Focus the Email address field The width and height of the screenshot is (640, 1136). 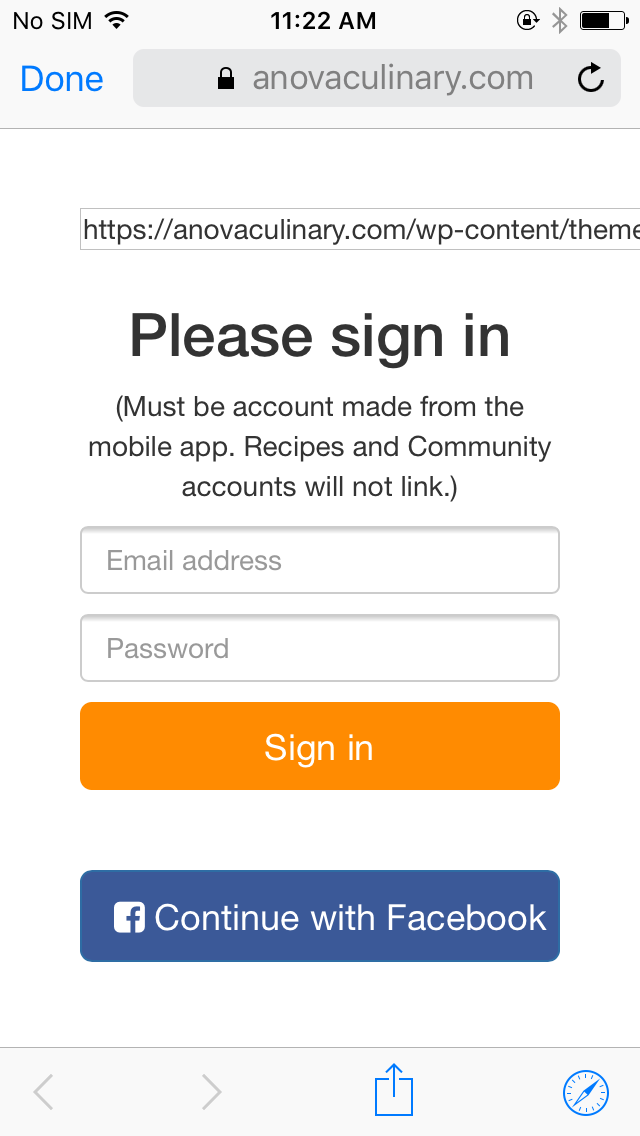320,560
